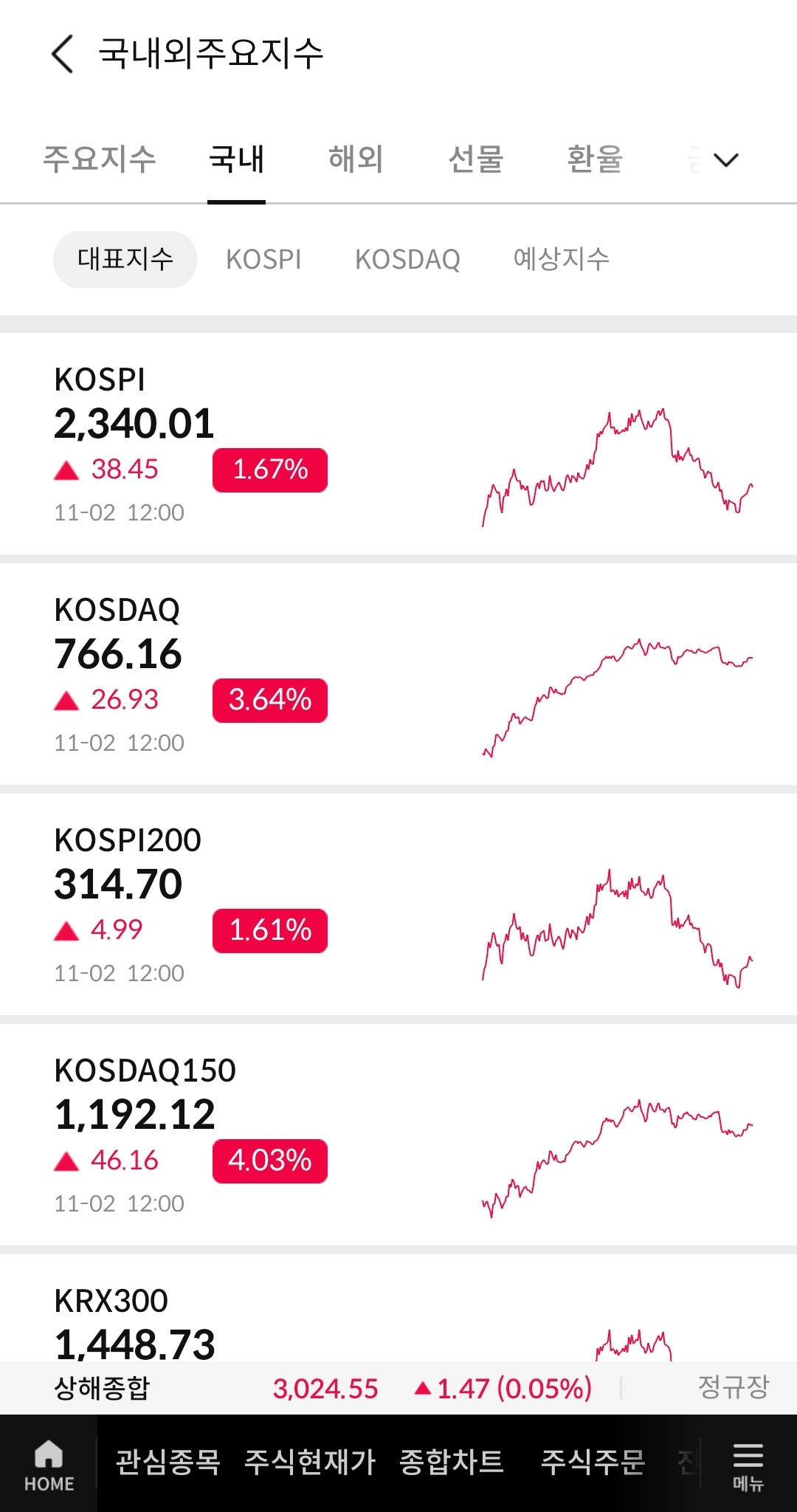
Task: Select the 선물 tab
Action: [475, 159]
